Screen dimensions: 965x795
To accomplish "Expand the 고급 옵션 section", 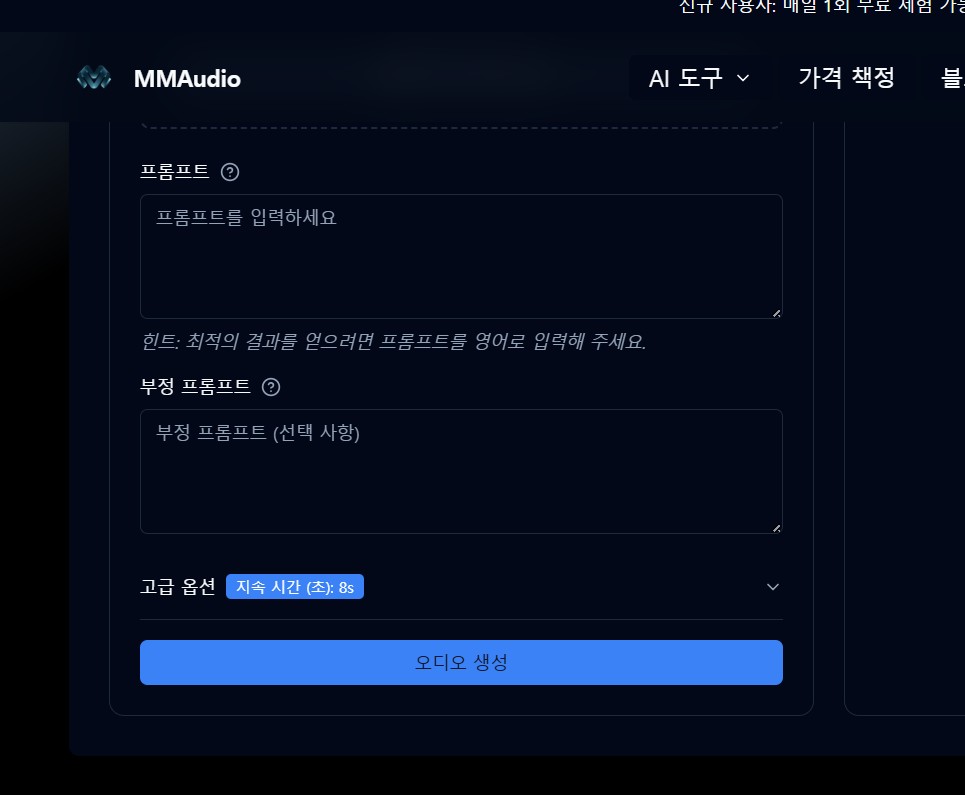I will click(x=772, y=587).
